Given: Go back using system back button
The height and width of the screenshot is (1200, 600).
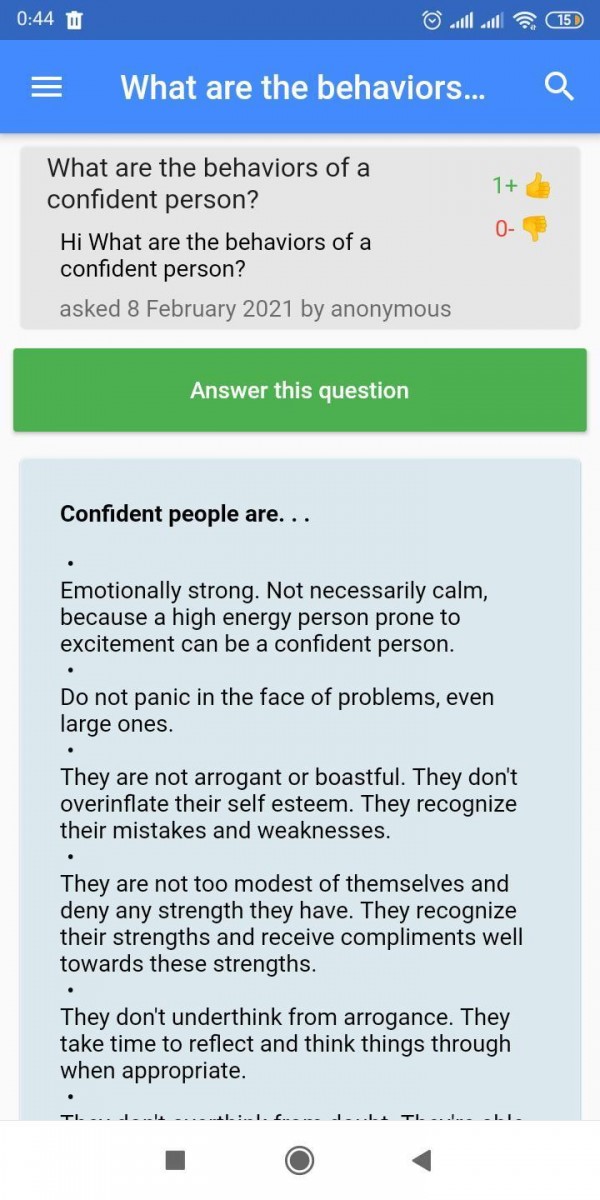Looking at the screenshot, I should pyautogui.click(x=422, y=1160).
